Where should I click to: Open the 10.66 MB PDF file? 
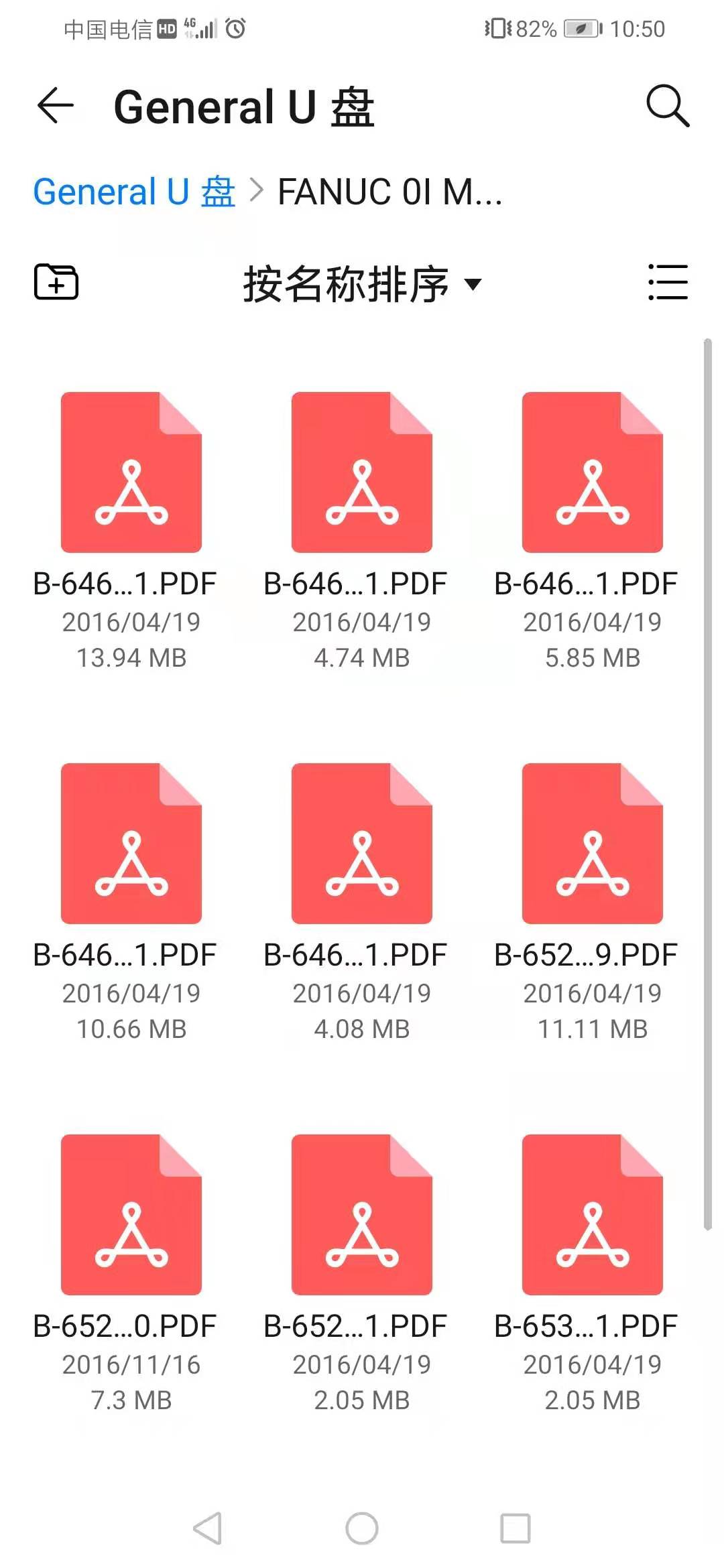click(131, 844)
